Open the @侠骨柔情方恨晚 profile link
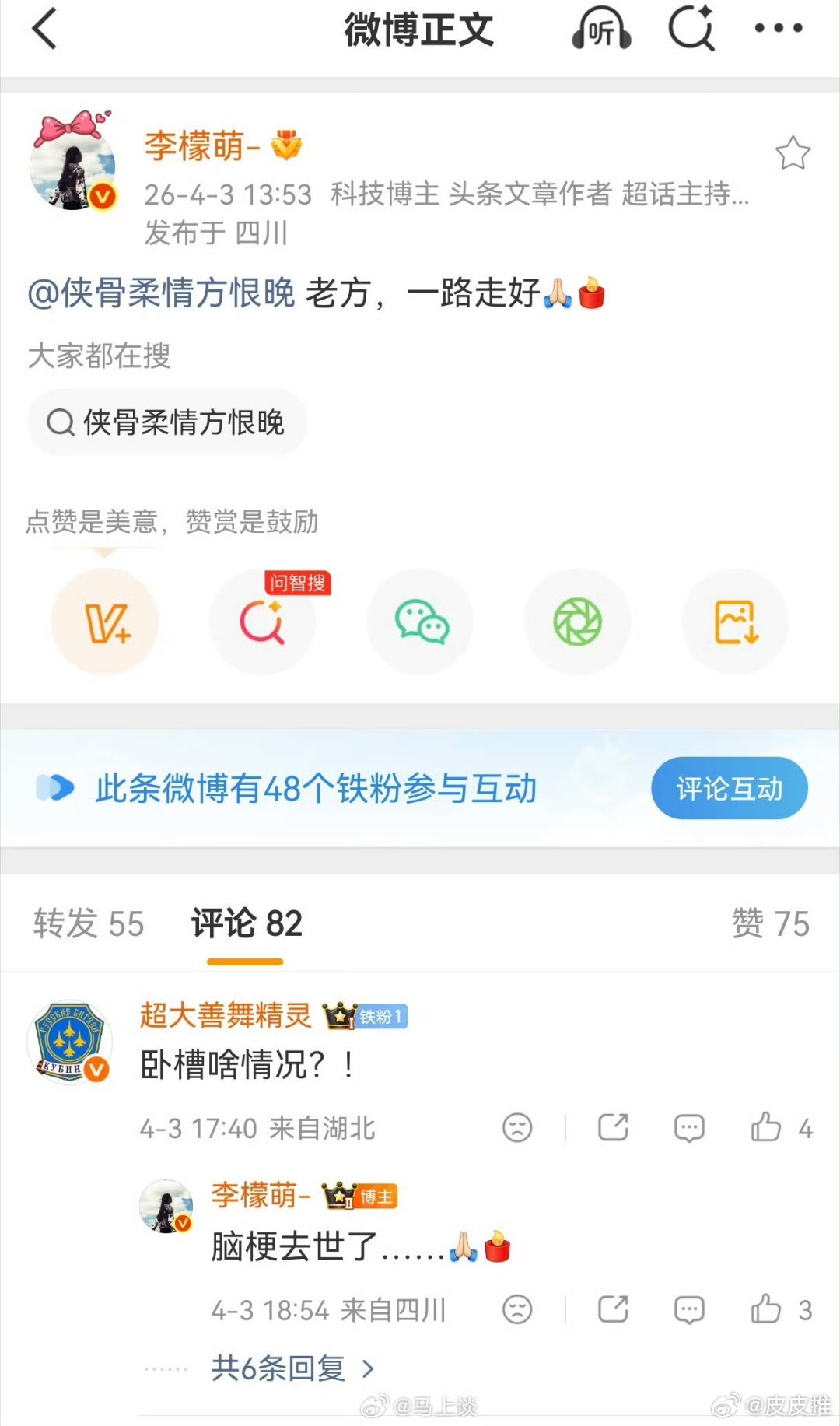The height and width of the screenshot is (1426, 840). (x=161, y=289)
